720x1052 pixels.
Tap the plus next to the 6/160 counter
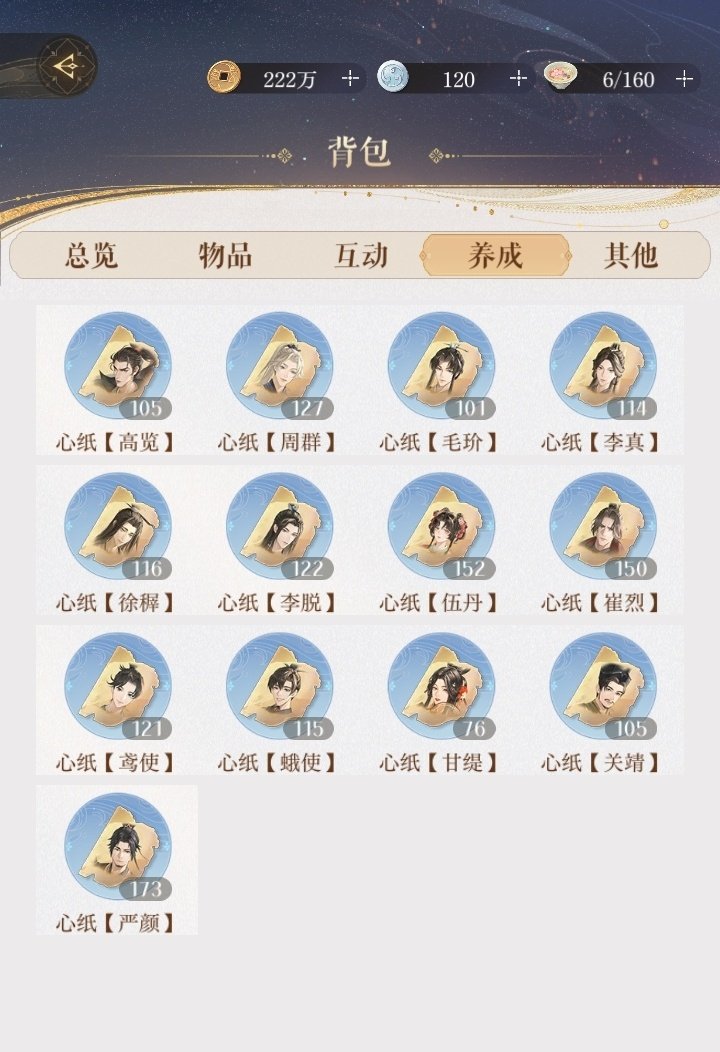(x=684, y=79)
